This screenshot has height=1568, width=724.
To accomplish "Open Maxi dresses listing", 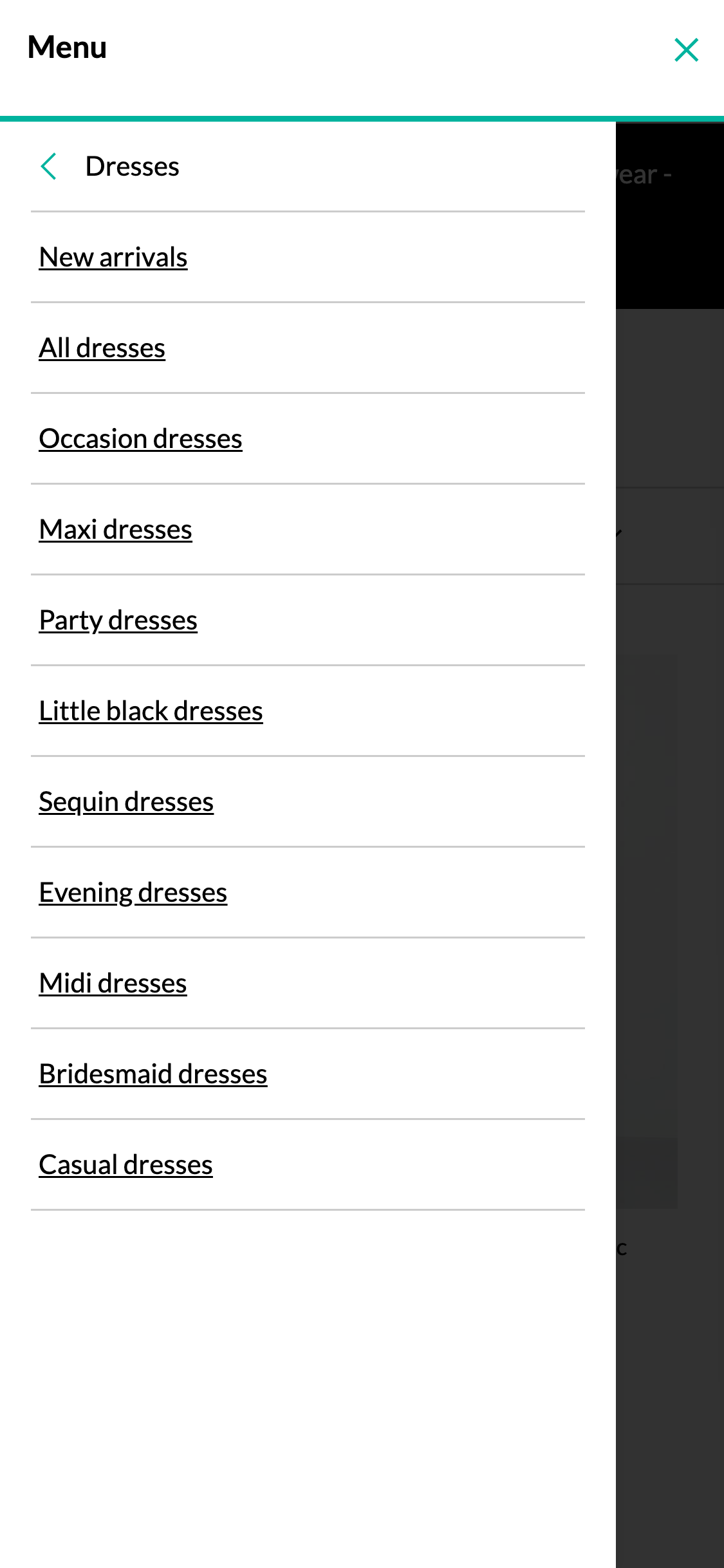I will (115, 528).
